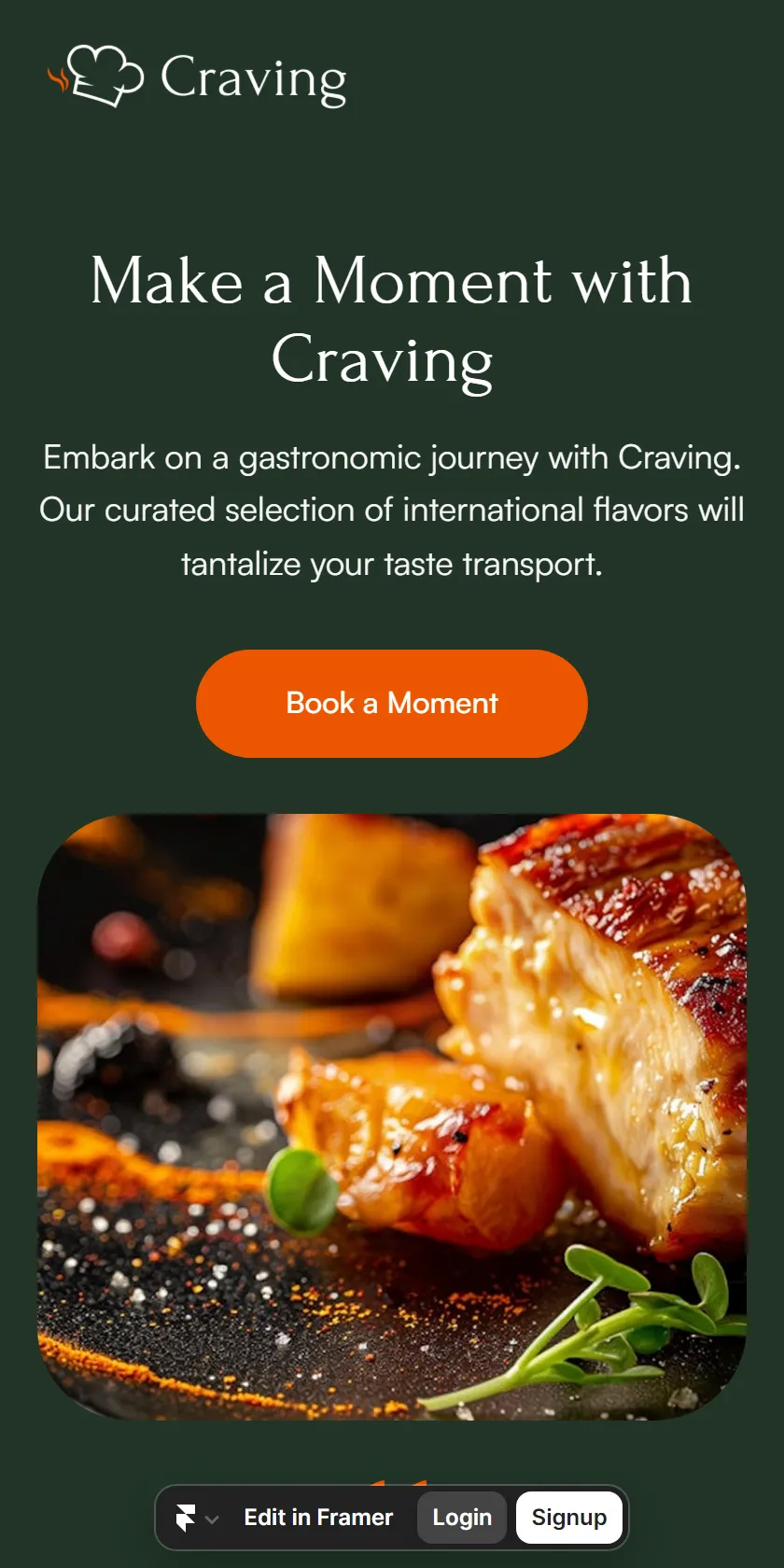Viewport: 784px width, 1568px height.
Task: Tap the Book a Moment button
Action: point(392,704)
